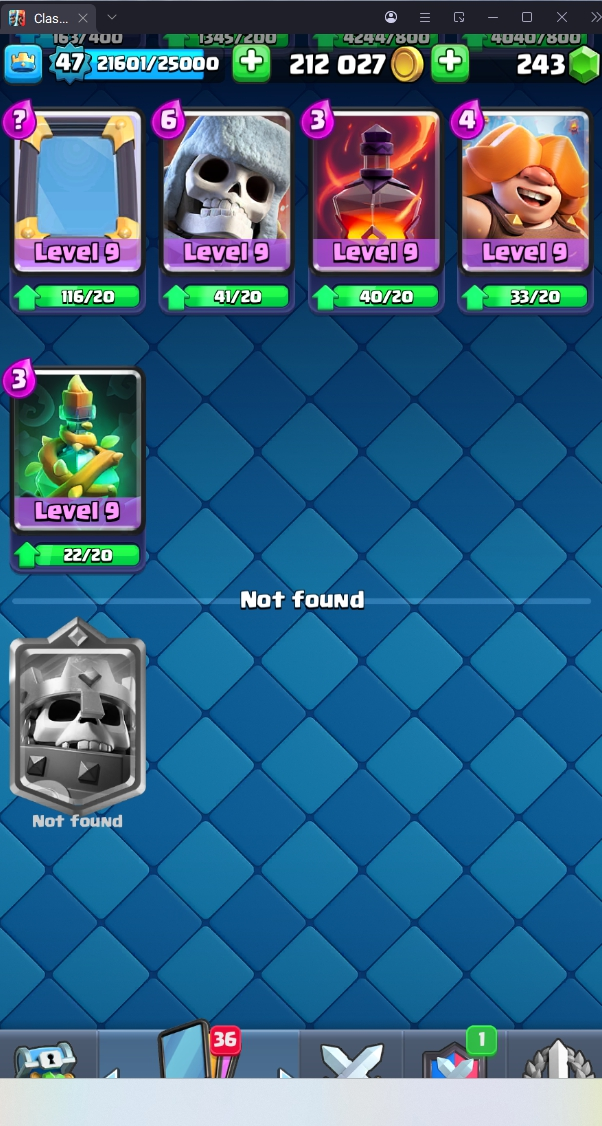The image size is (602, 1126).
Task: Select the orange-haired Level 9 card
Action: tap(524, 190)
